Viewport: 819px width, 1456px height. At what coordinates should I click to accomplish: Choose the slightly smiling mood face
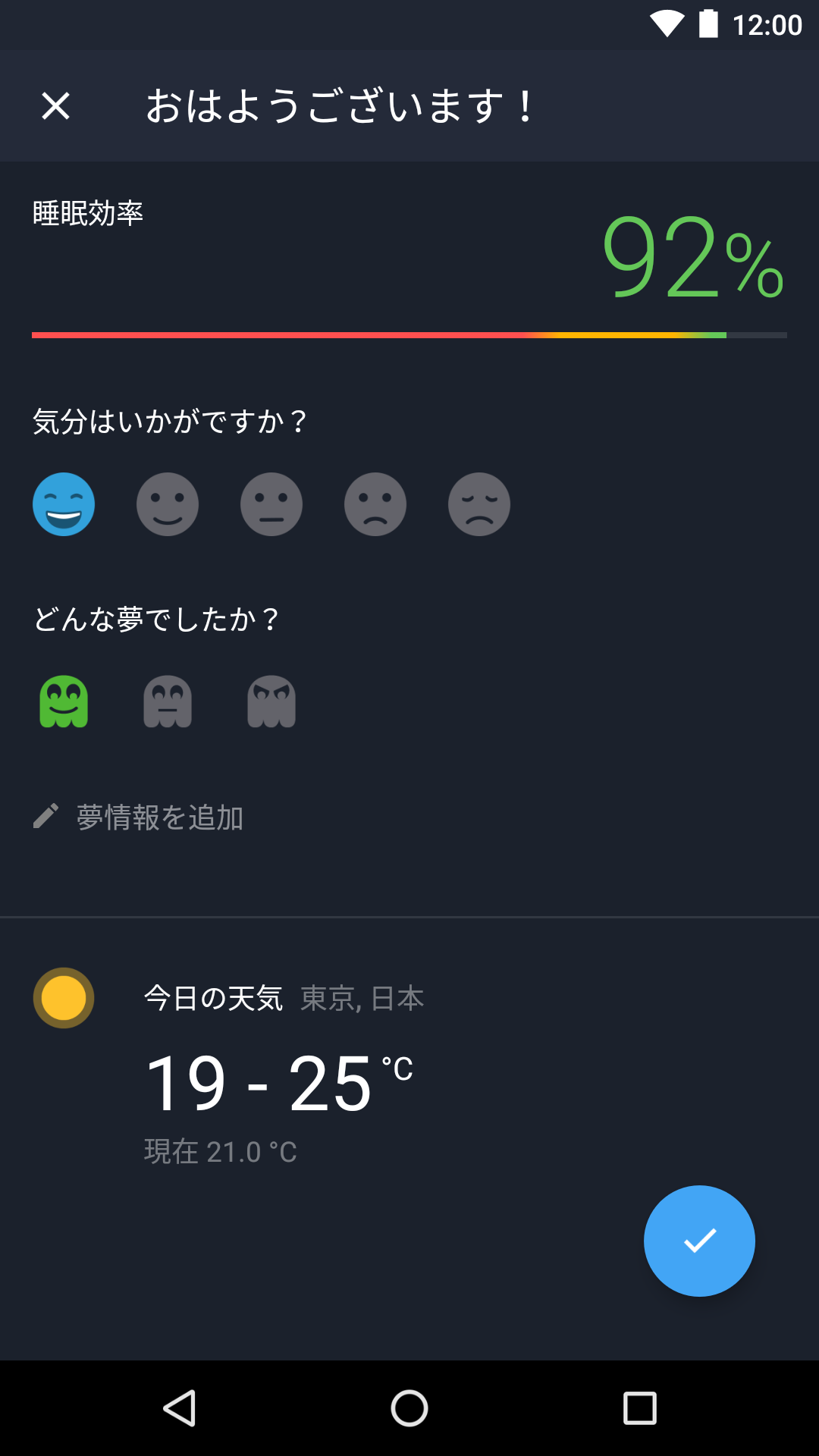[x=168, y=504]
